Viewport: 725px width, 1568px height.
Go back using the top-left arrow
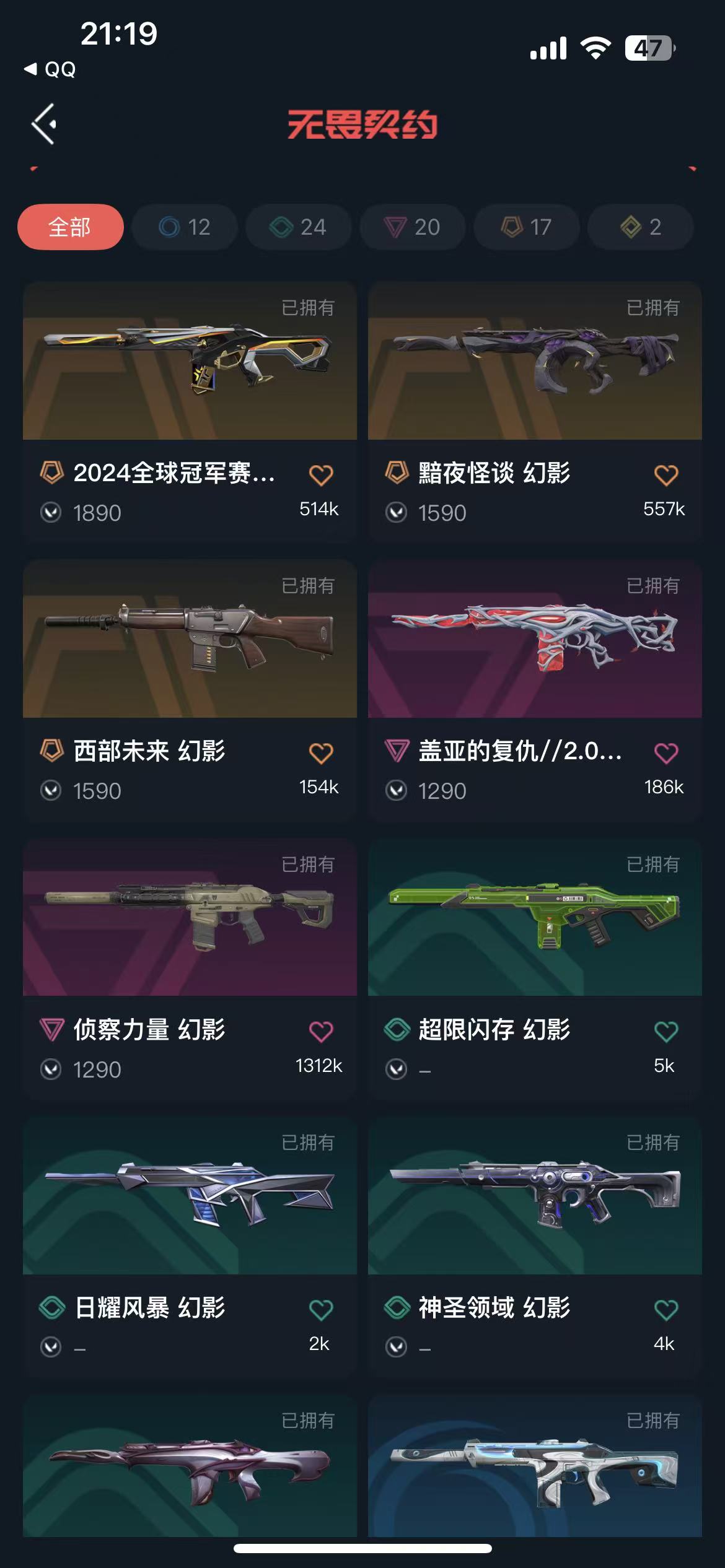coord(45,124)
